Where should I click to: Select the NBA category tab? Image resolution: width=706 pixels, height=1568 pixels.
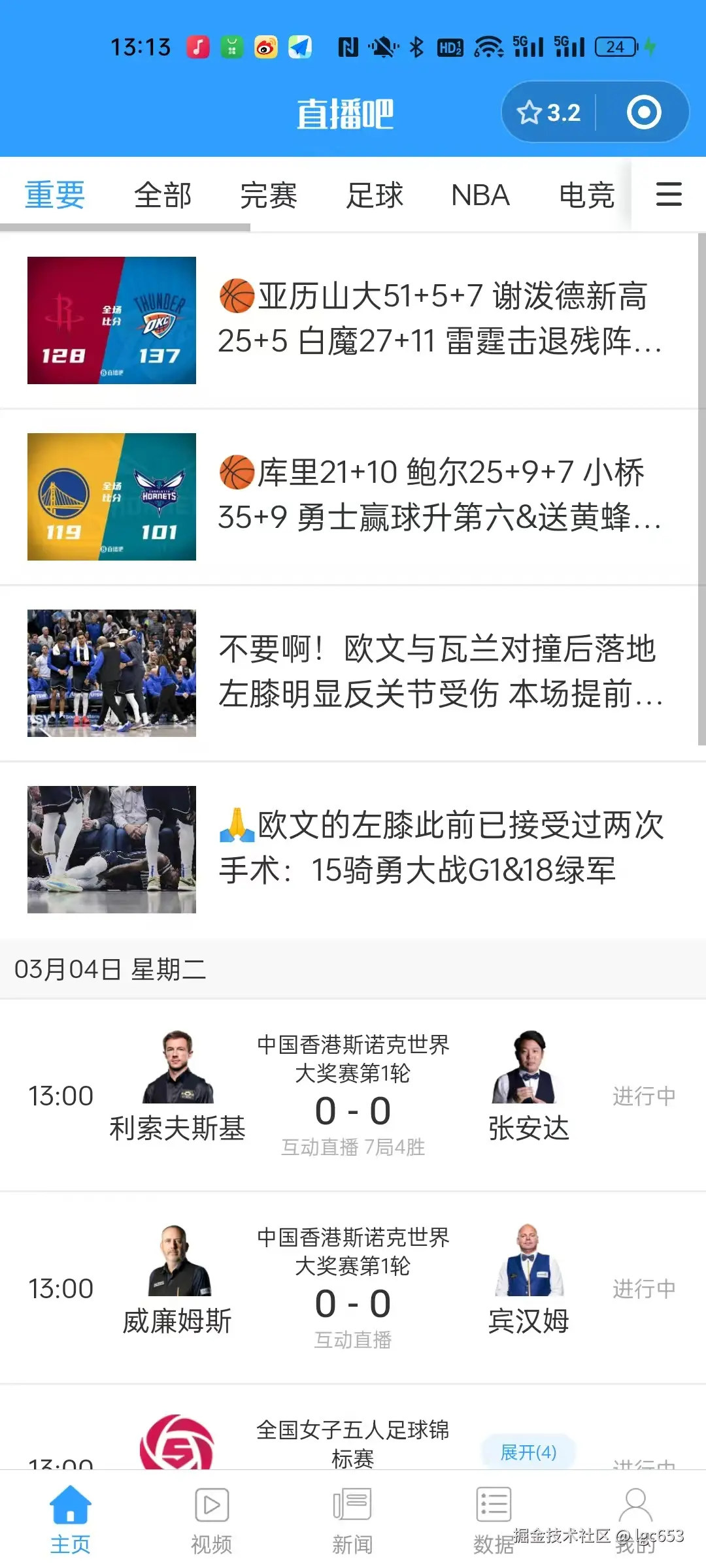(480, 195)
